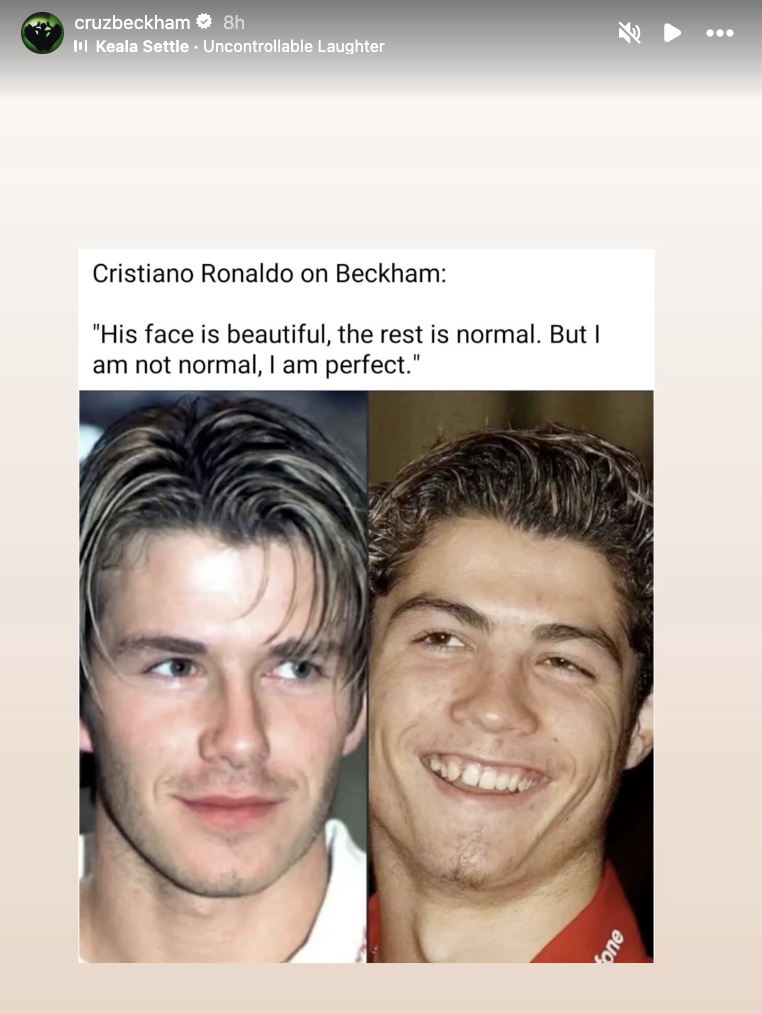Resume story playback
The height and width of the screenshot is (1014, 762).
[672, 33]
